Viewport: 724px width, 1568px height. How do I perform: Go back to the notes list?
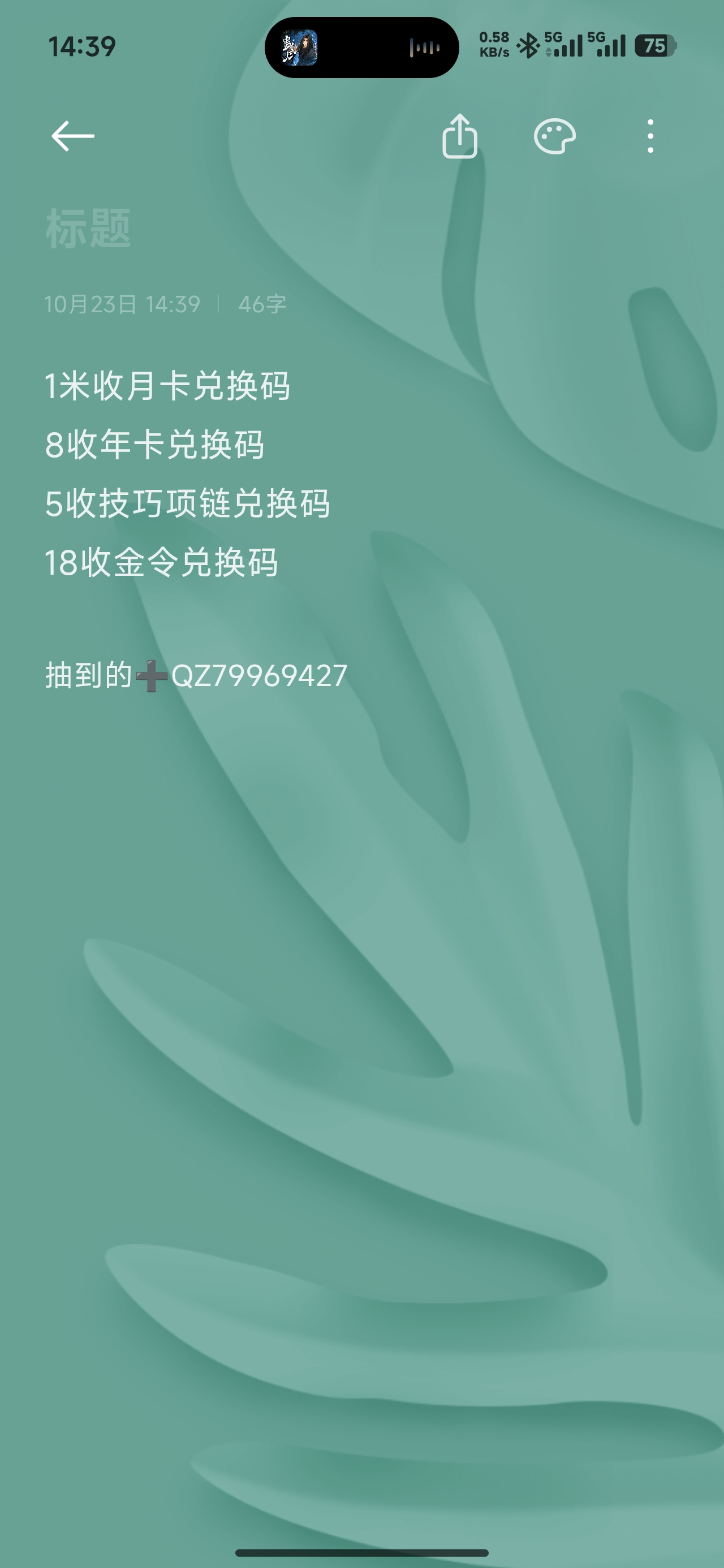click(x=72, y=136)
